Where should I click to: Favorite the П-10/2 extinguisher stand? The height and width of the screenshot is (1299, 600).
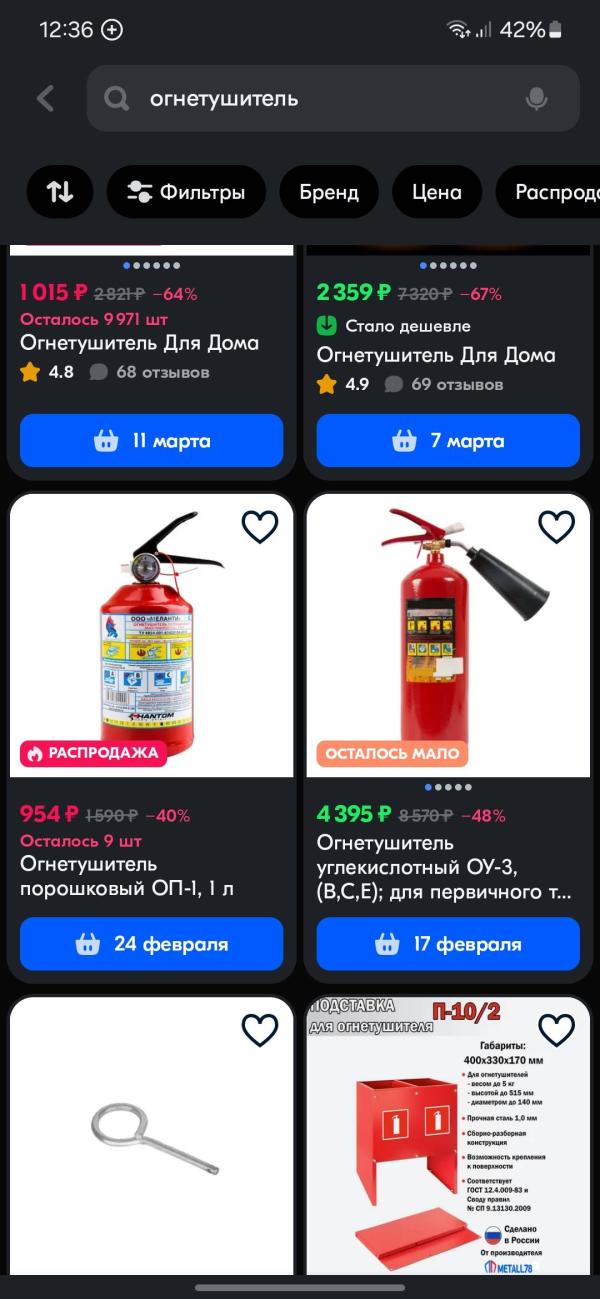(x=556, y=1030)
